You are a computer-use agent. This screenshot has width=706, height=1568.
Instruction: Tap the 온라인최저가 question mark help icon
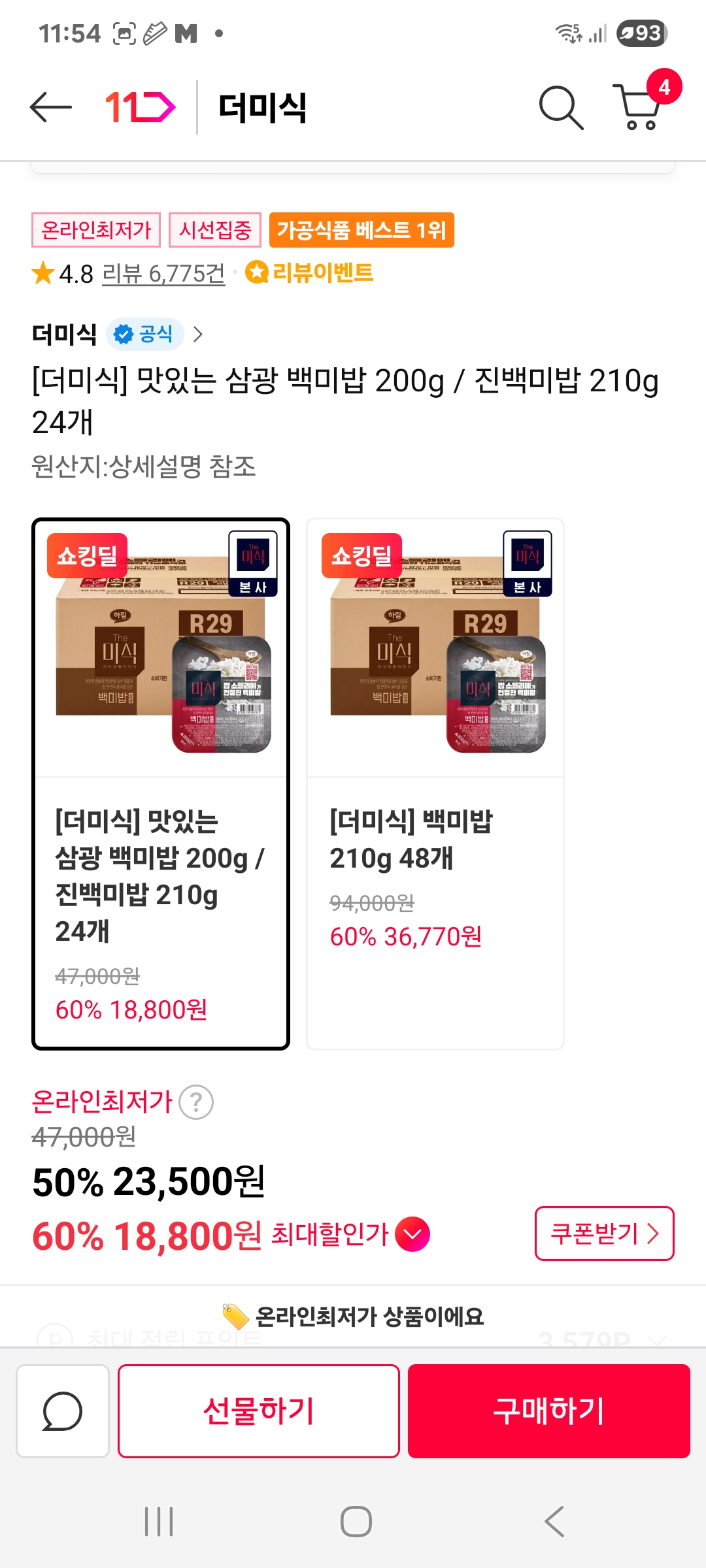pyautogui.click(x=196, y=1102)
